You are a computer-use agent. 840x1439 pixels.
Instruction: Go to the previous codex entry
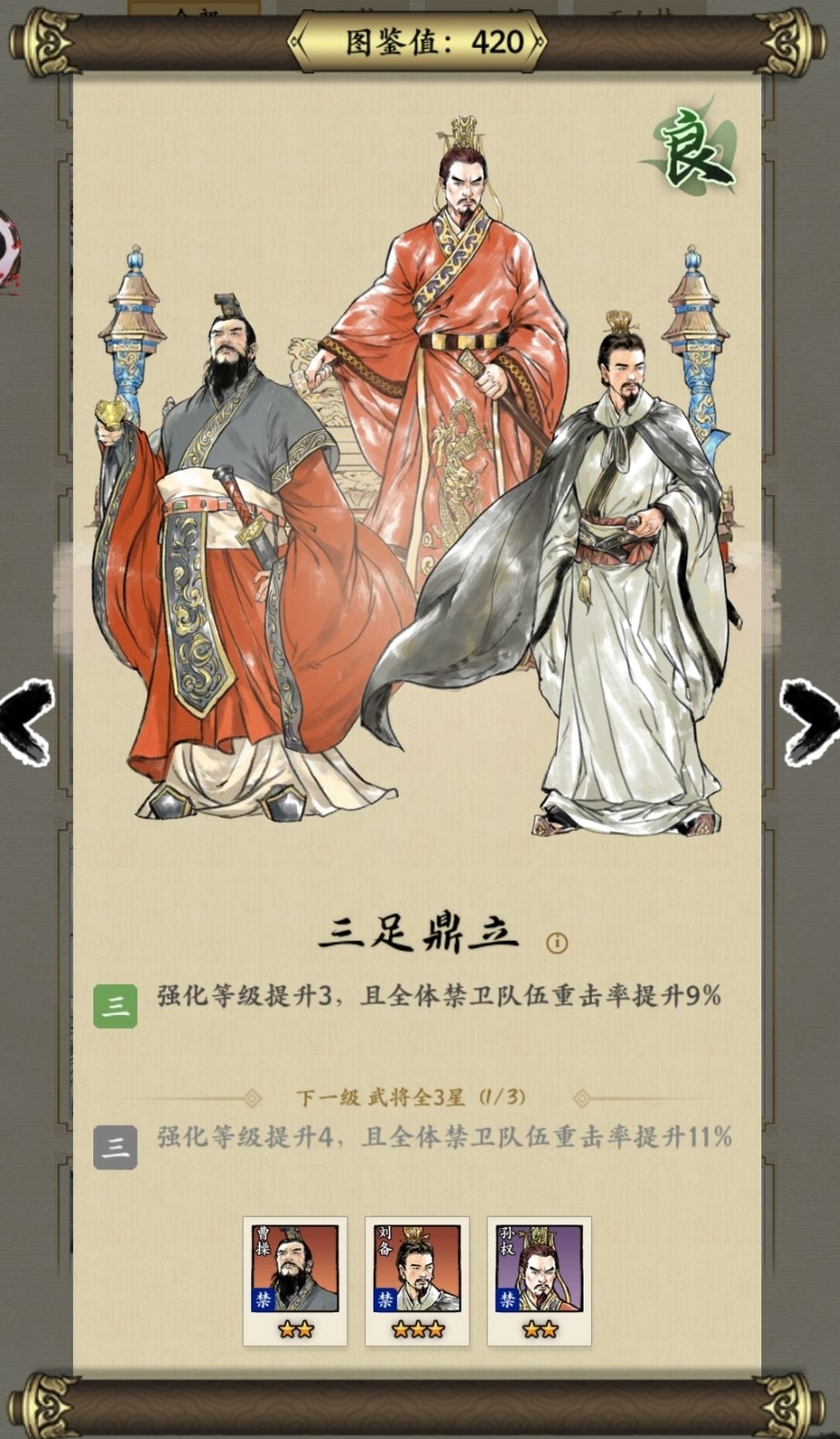pos(29,721)
